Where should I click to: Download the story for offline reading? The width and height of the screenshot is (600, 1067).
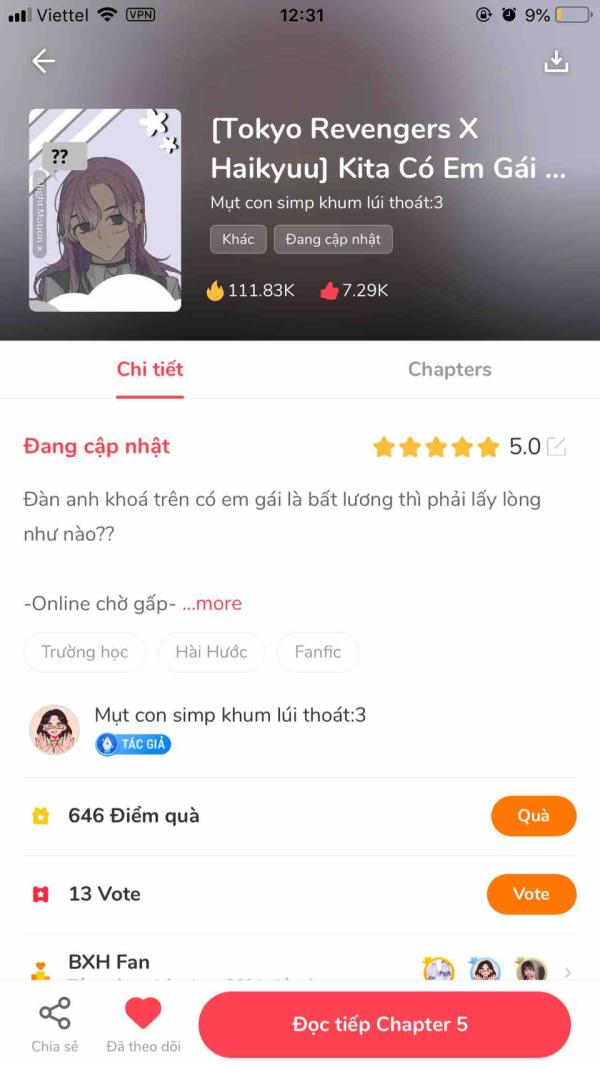coord(555,61)
